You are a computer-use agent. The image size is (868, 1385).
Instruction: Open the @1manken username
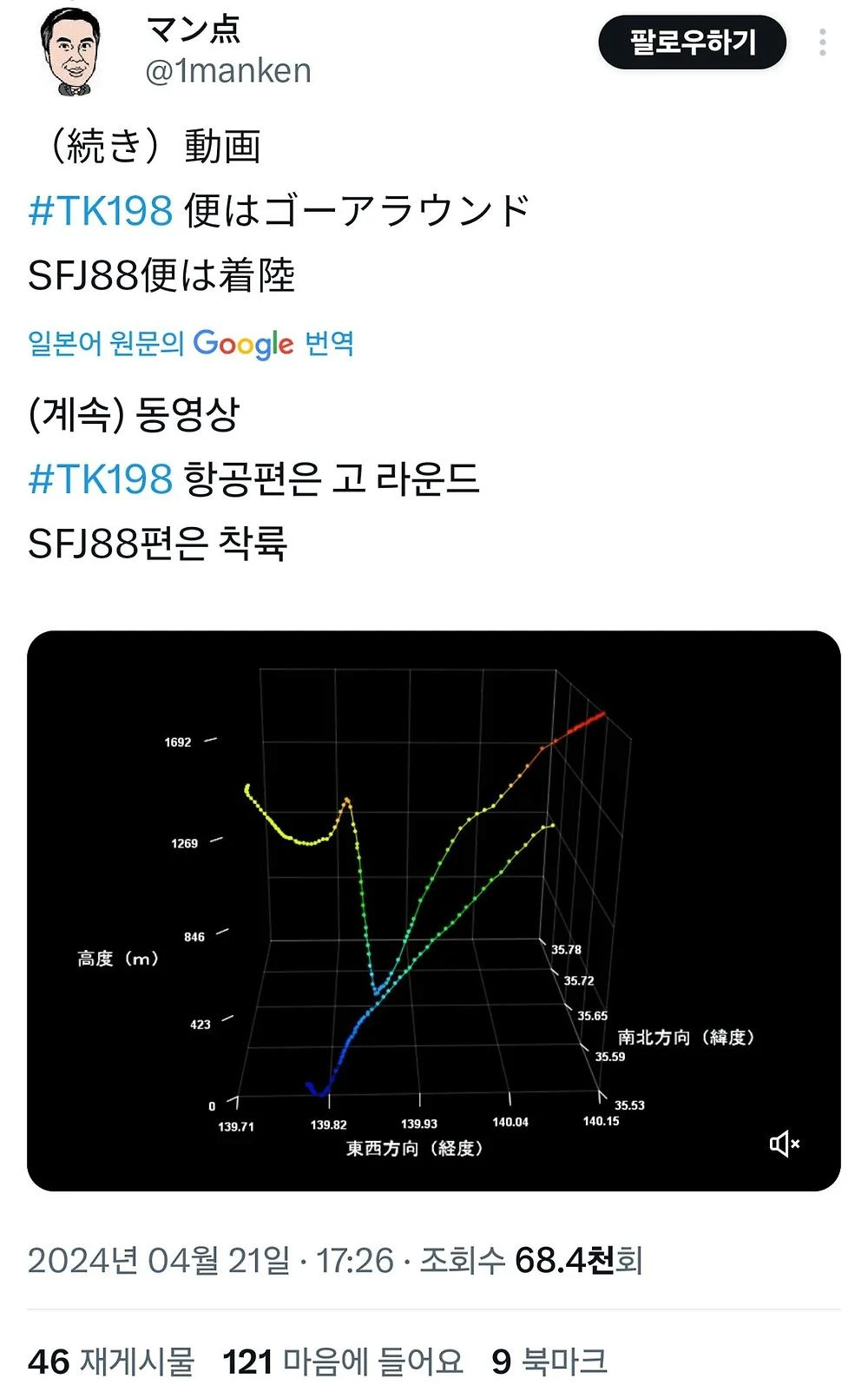(228, 71)
